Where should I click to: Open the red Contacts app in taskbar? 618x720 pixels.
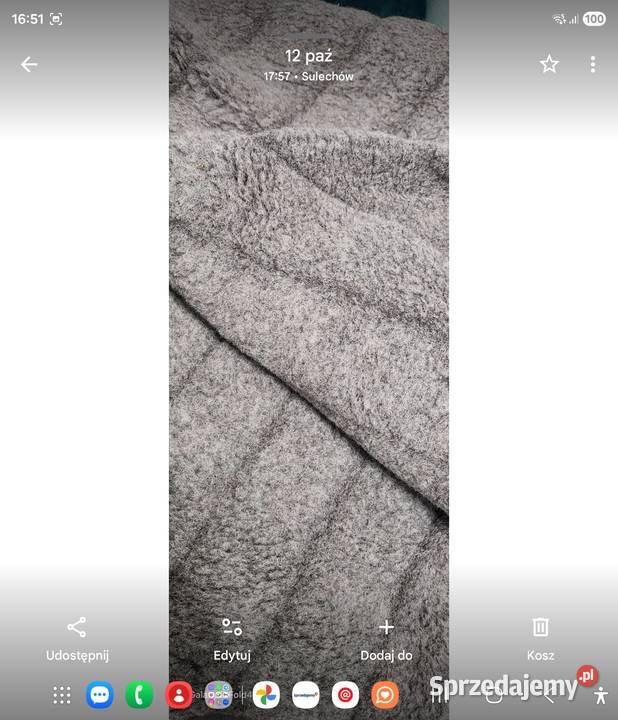point(179,695)
